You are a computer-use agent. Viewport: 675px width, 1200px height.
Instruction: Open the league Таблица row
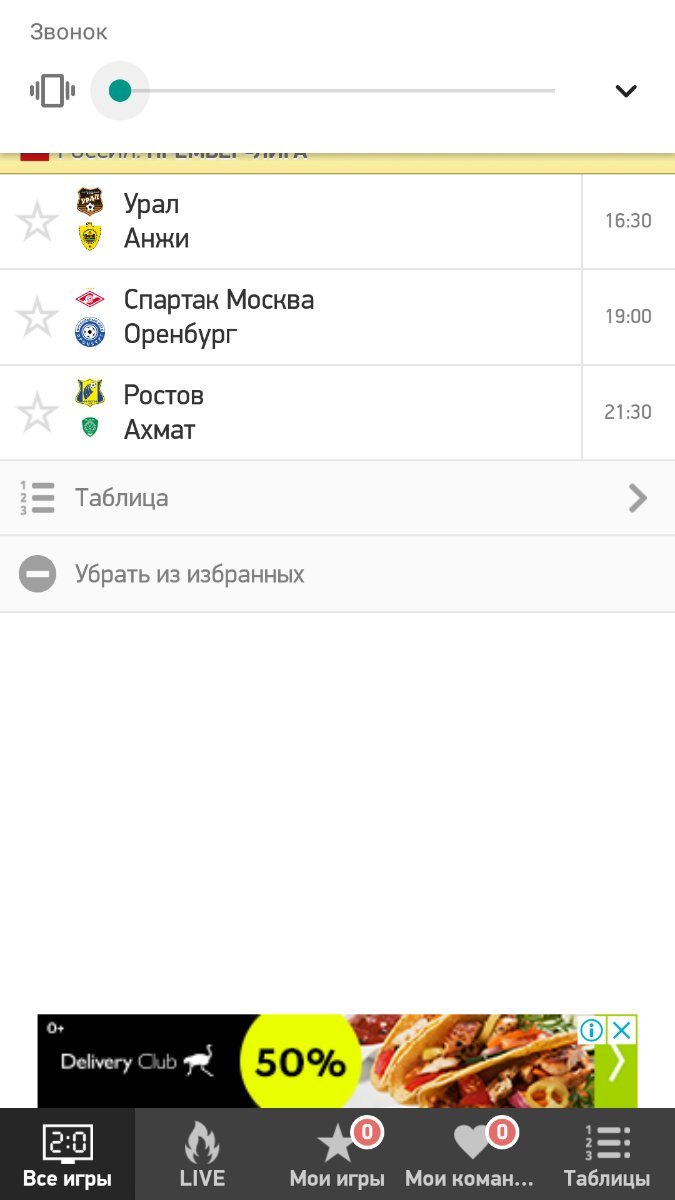[x=337, y=498]
